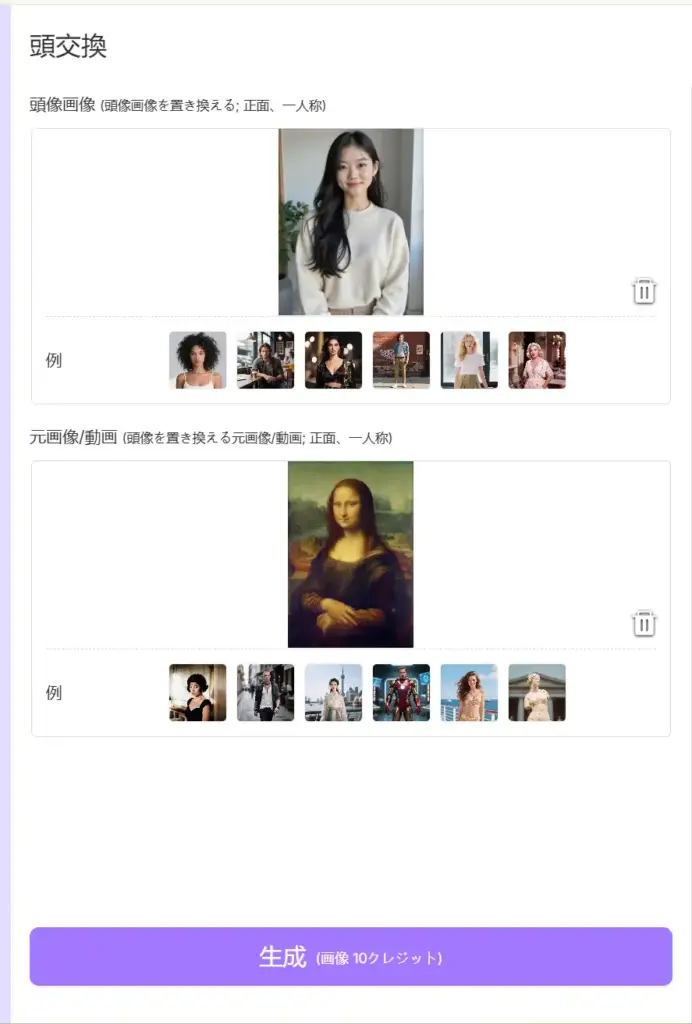Image resolution: width=692 pixels, height=1024 pixels.
Task: Delete the uploaded source Mona Lisa image
Action: (x=644, y=623)
